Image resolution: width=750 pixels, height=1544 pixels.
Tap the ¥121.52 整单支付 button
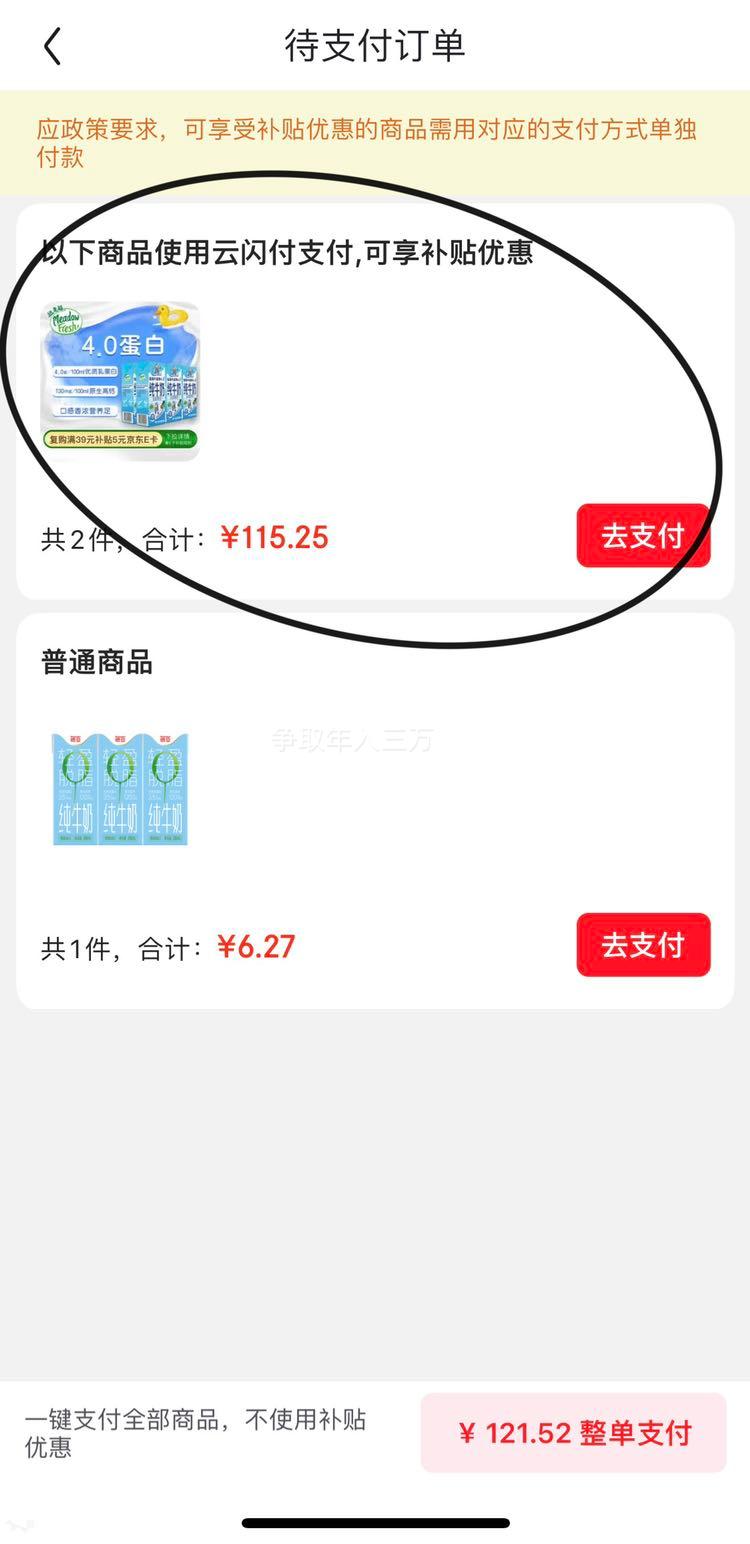click(573, 1433)
